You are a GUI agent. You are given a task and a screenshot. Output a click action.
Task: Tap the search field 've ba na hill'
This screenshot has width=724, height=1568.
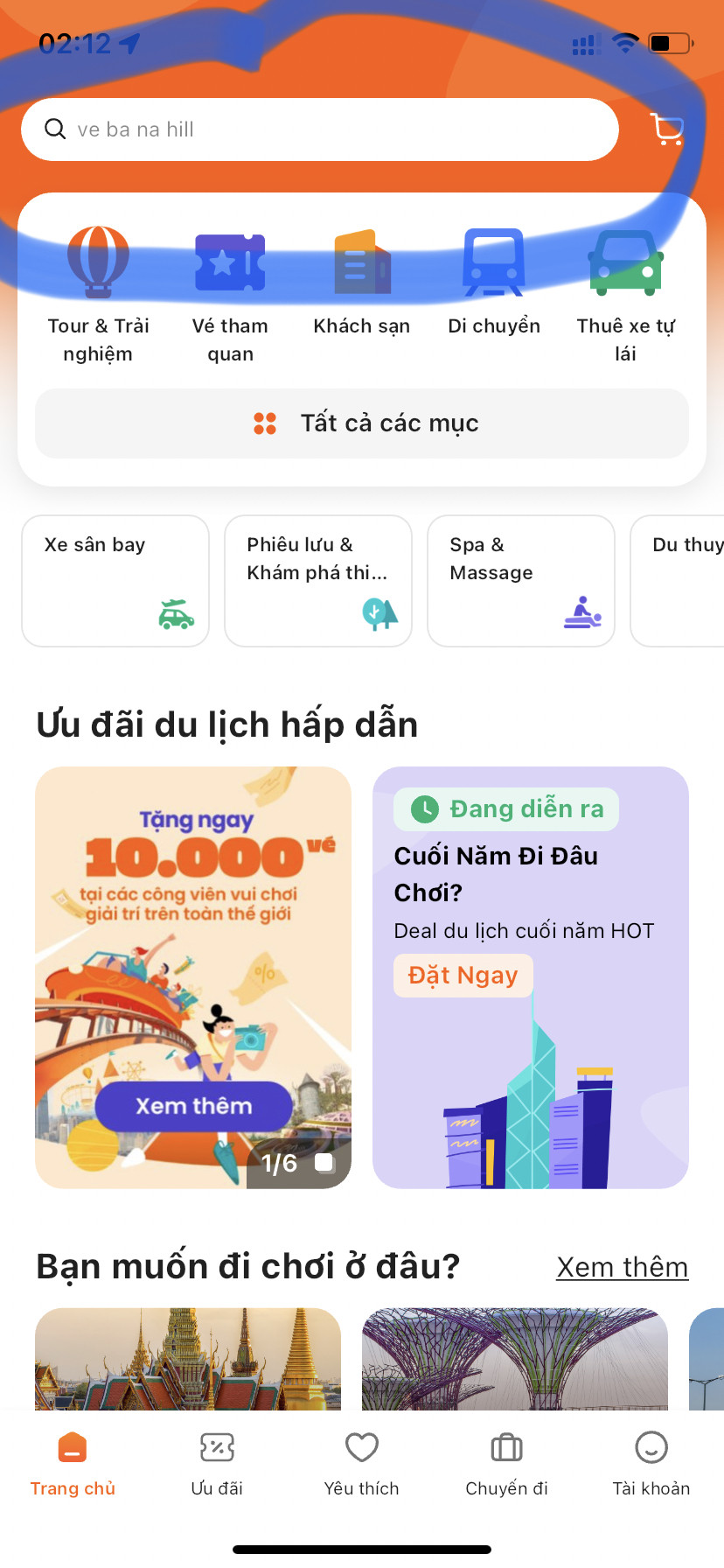coord(319,129)
